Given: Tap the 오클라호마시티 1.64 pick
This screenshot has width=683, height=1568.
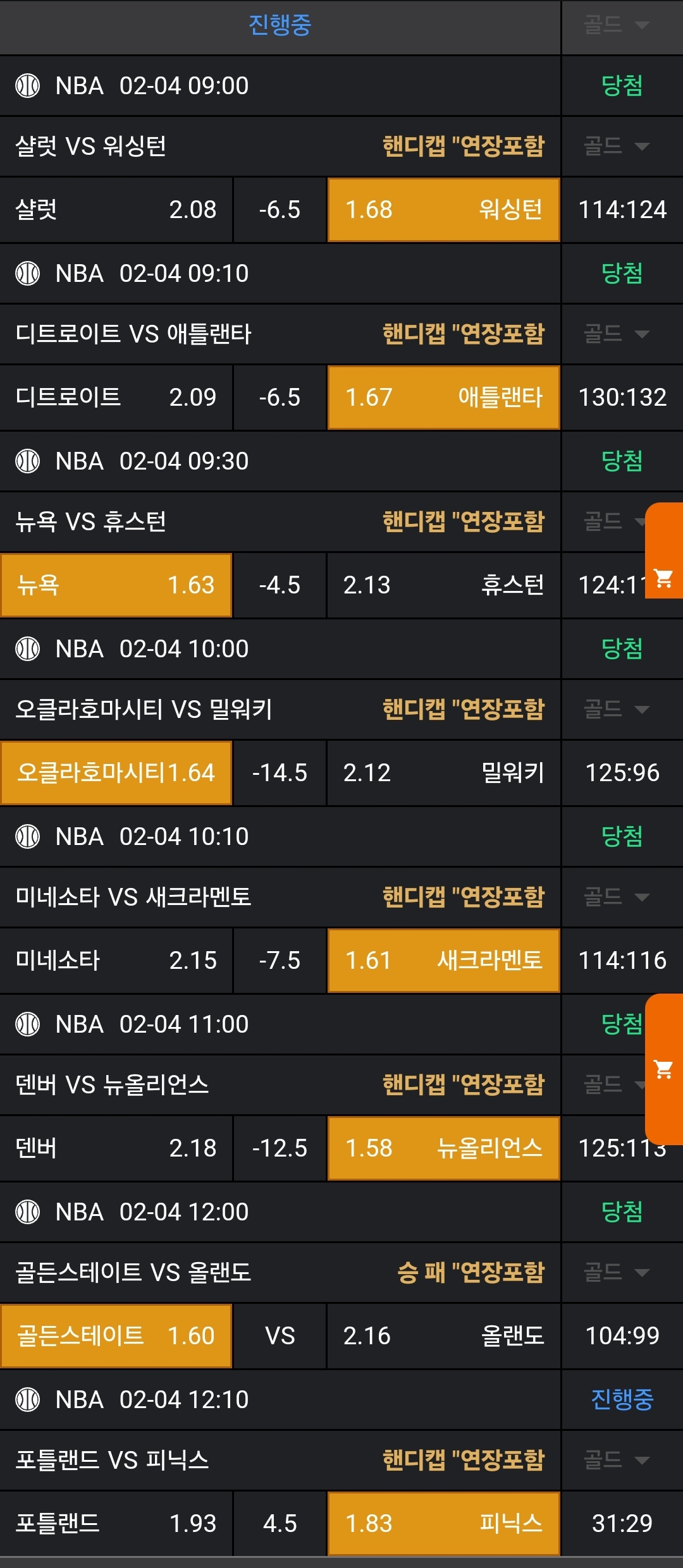Looking at the screenshot, I should pos(116,772).
